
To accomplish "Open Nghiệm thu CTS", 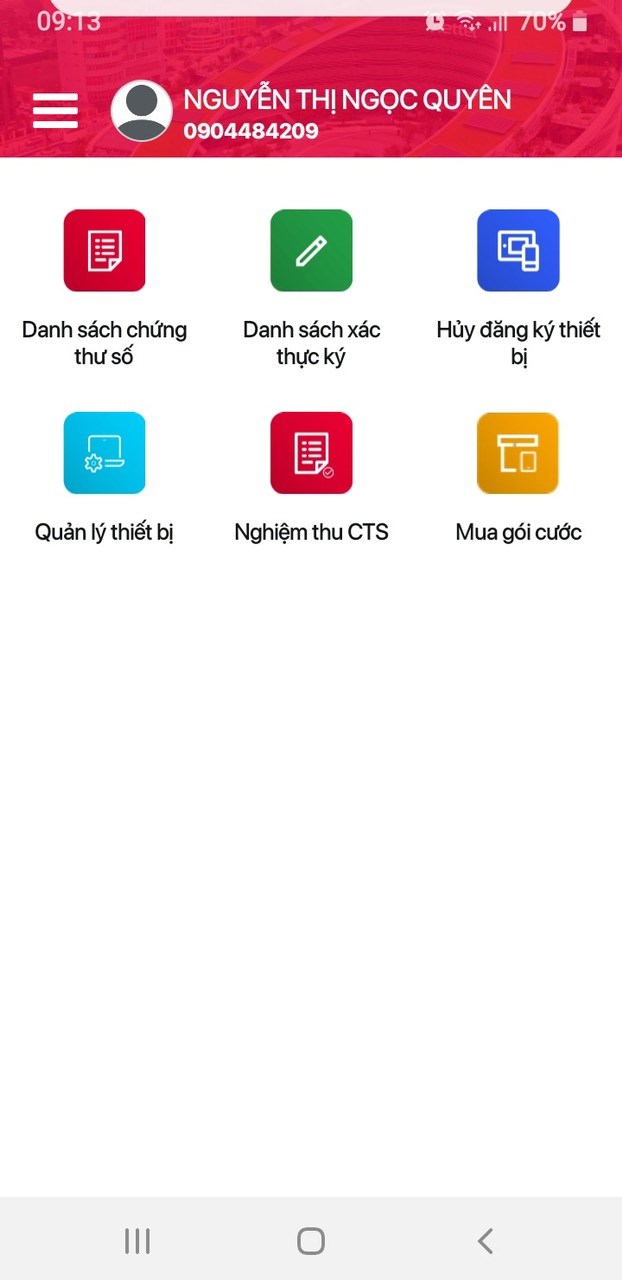I will [311, 453].
